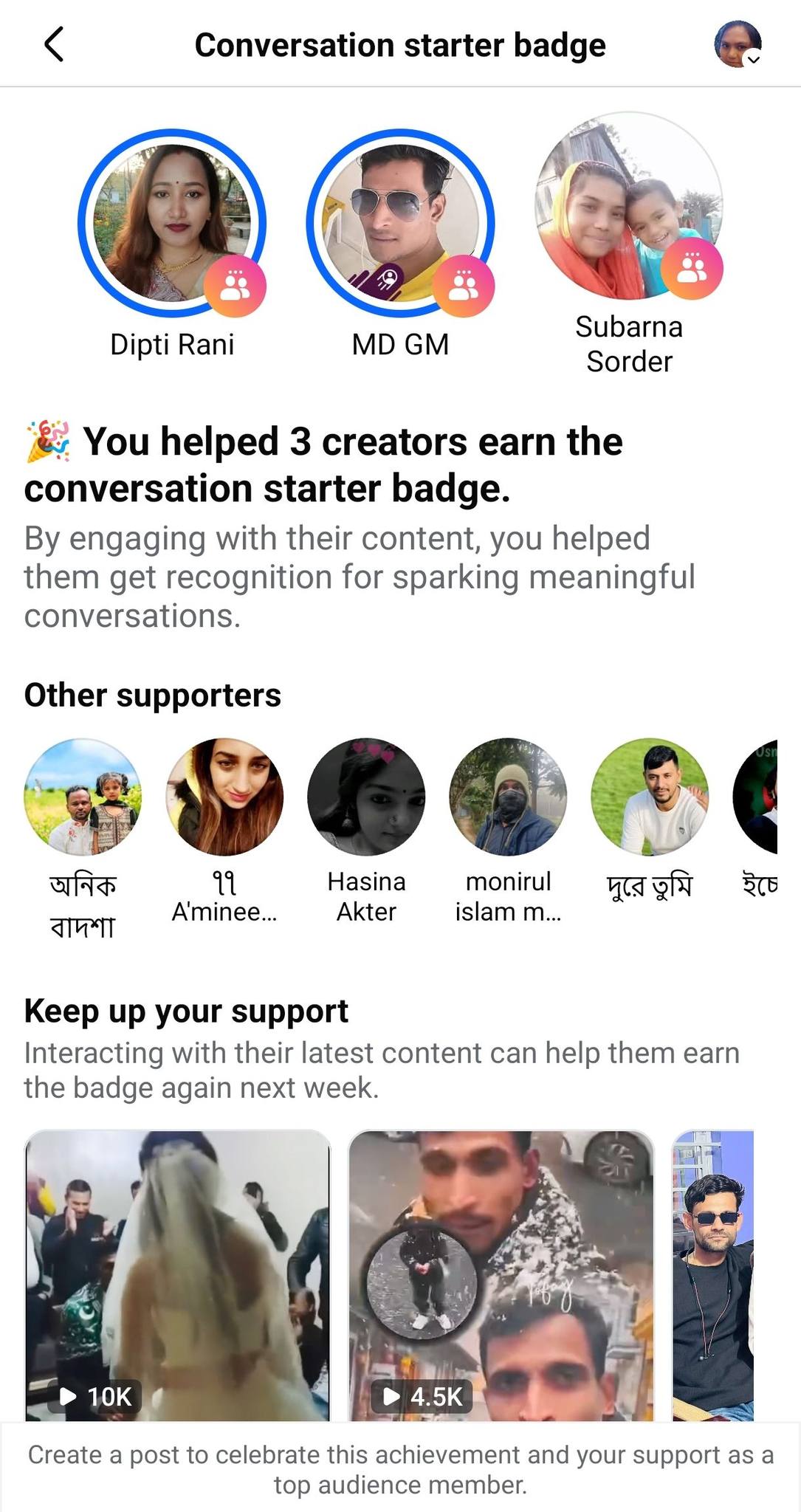Open supporter monirul islam profile

[x=508, y=797]
